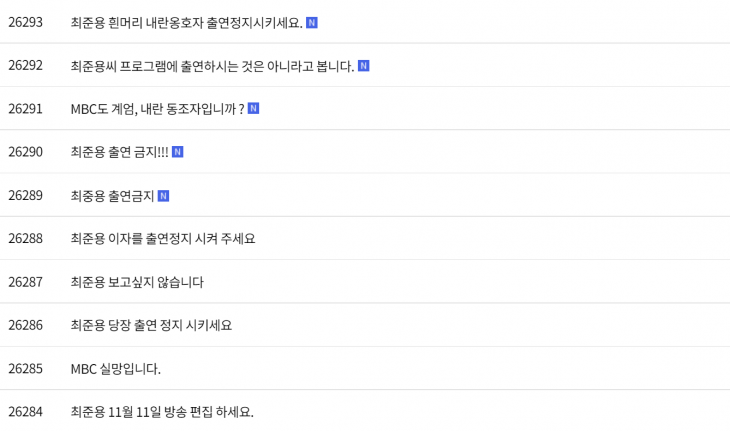Open post 최준용 보고싶지 않습니다

pos(137,282)
